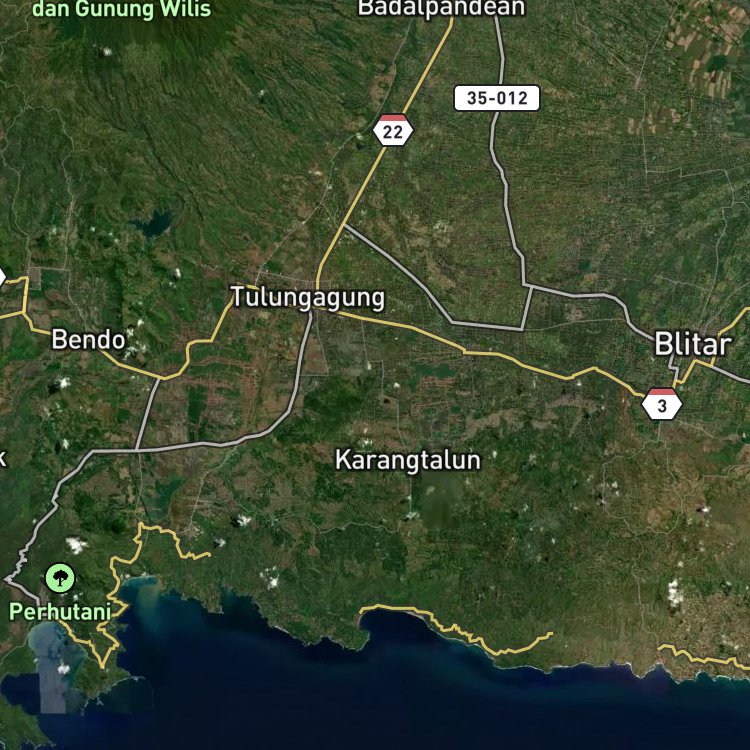Tap the Bendo place label
This screenshot has height=750, width=750.
click(88, 339)
